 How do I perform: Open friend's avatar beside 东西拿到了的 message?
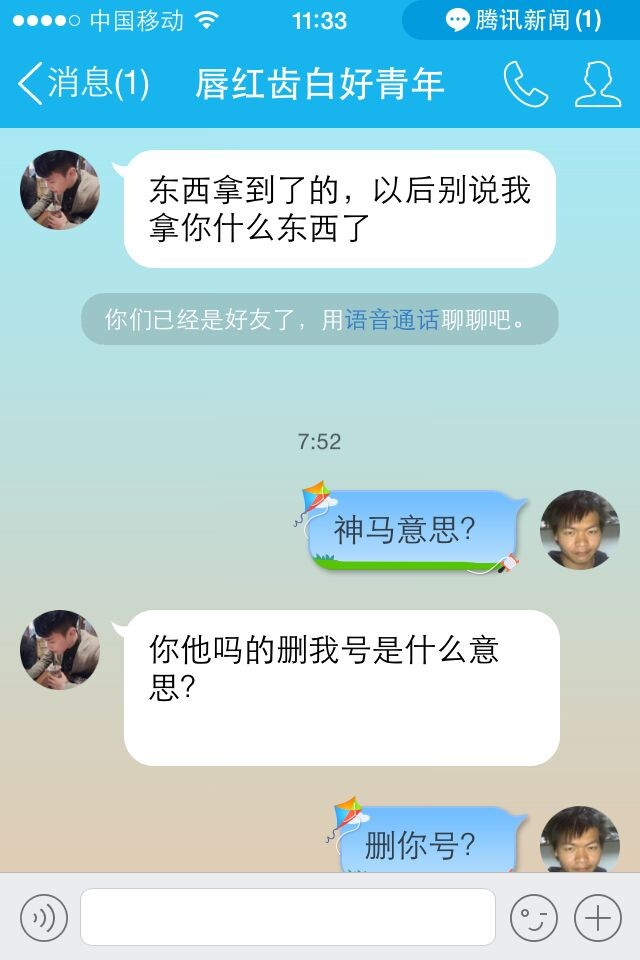tap(60, 190)
